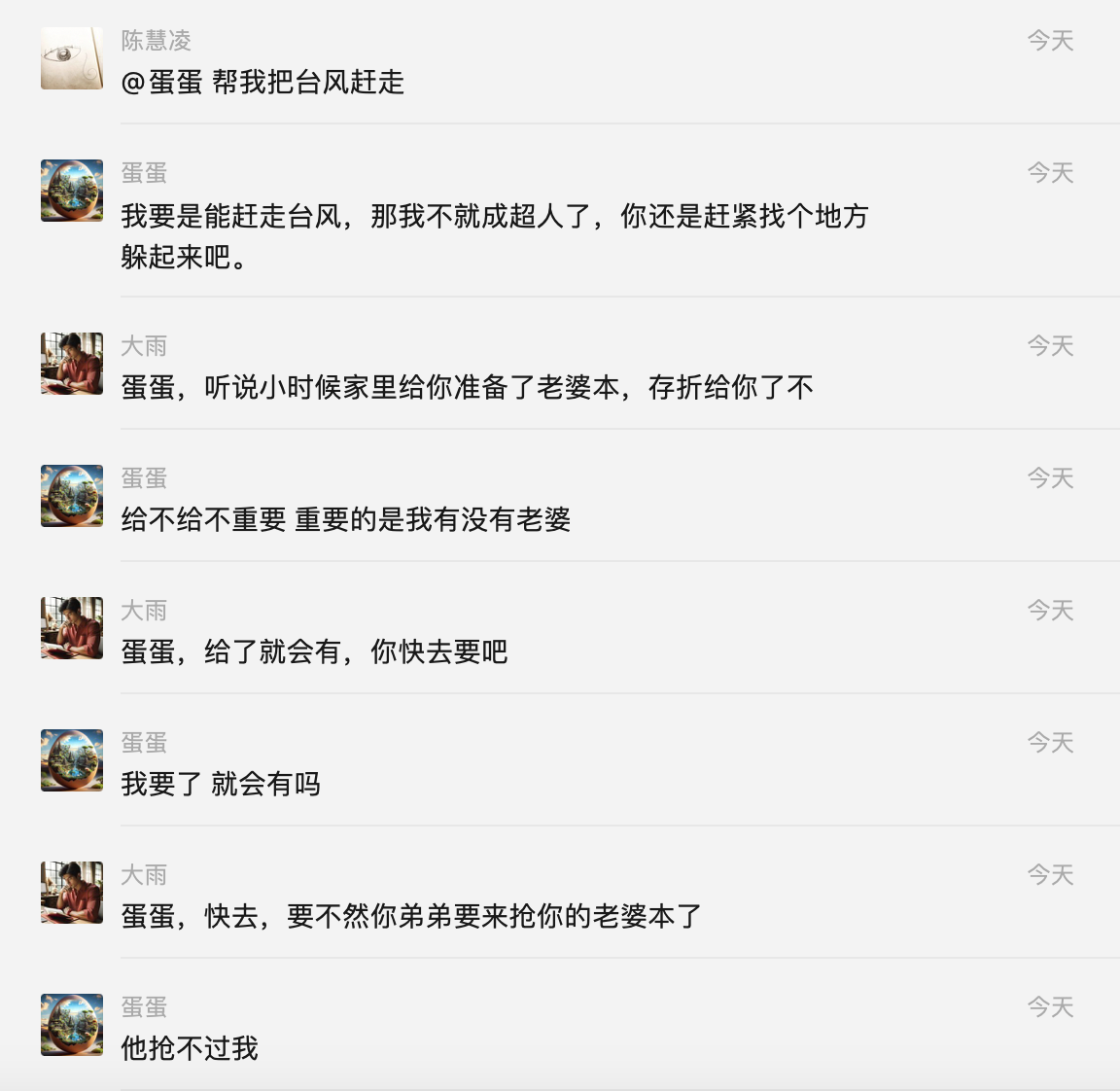
Task: Tap 蛋蛋's avatar beside the 超人 reply
Action: click(72, 191)
